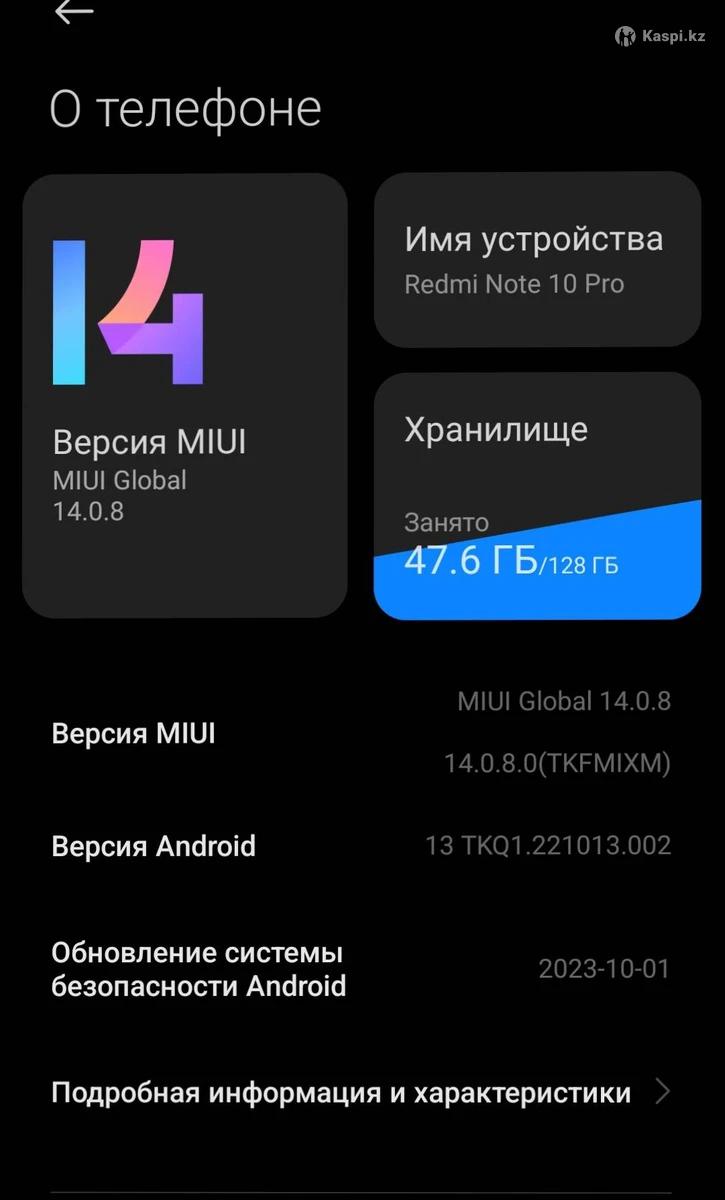Open Подробная информация и характеристики

click(x=360, y=1093)
